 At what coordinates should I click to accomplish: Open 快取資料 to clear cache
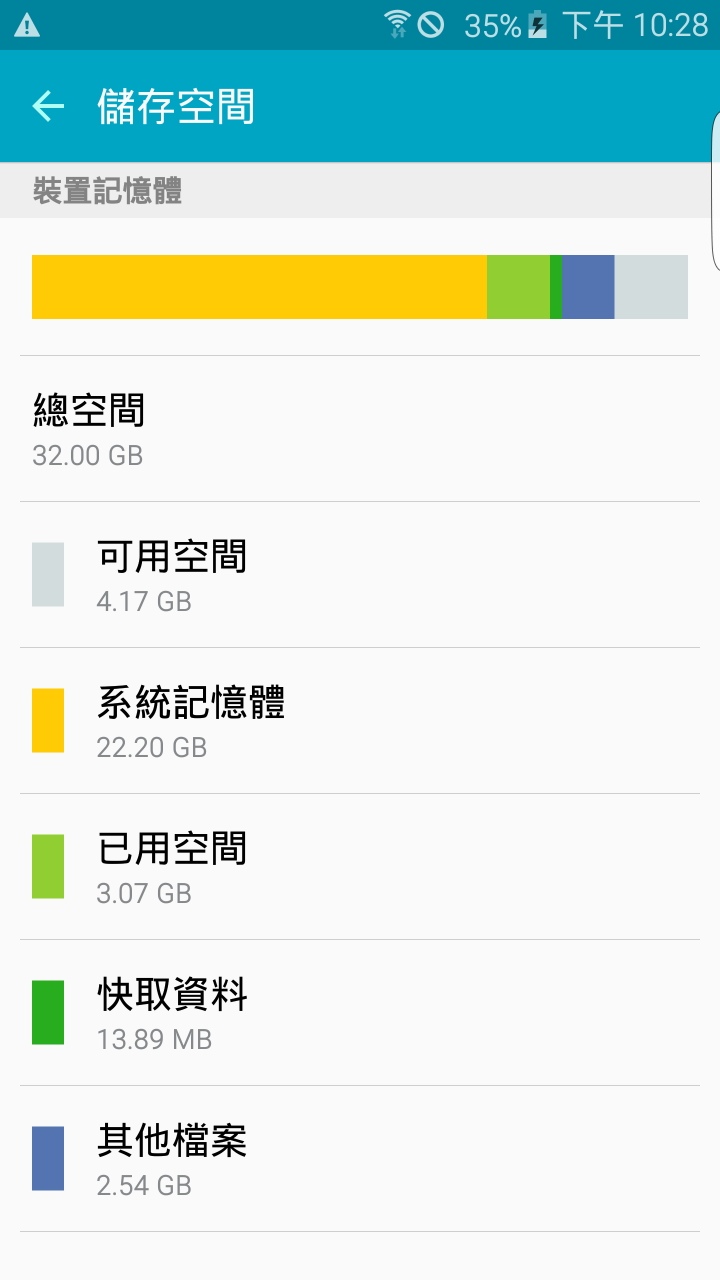(360, 1013)
